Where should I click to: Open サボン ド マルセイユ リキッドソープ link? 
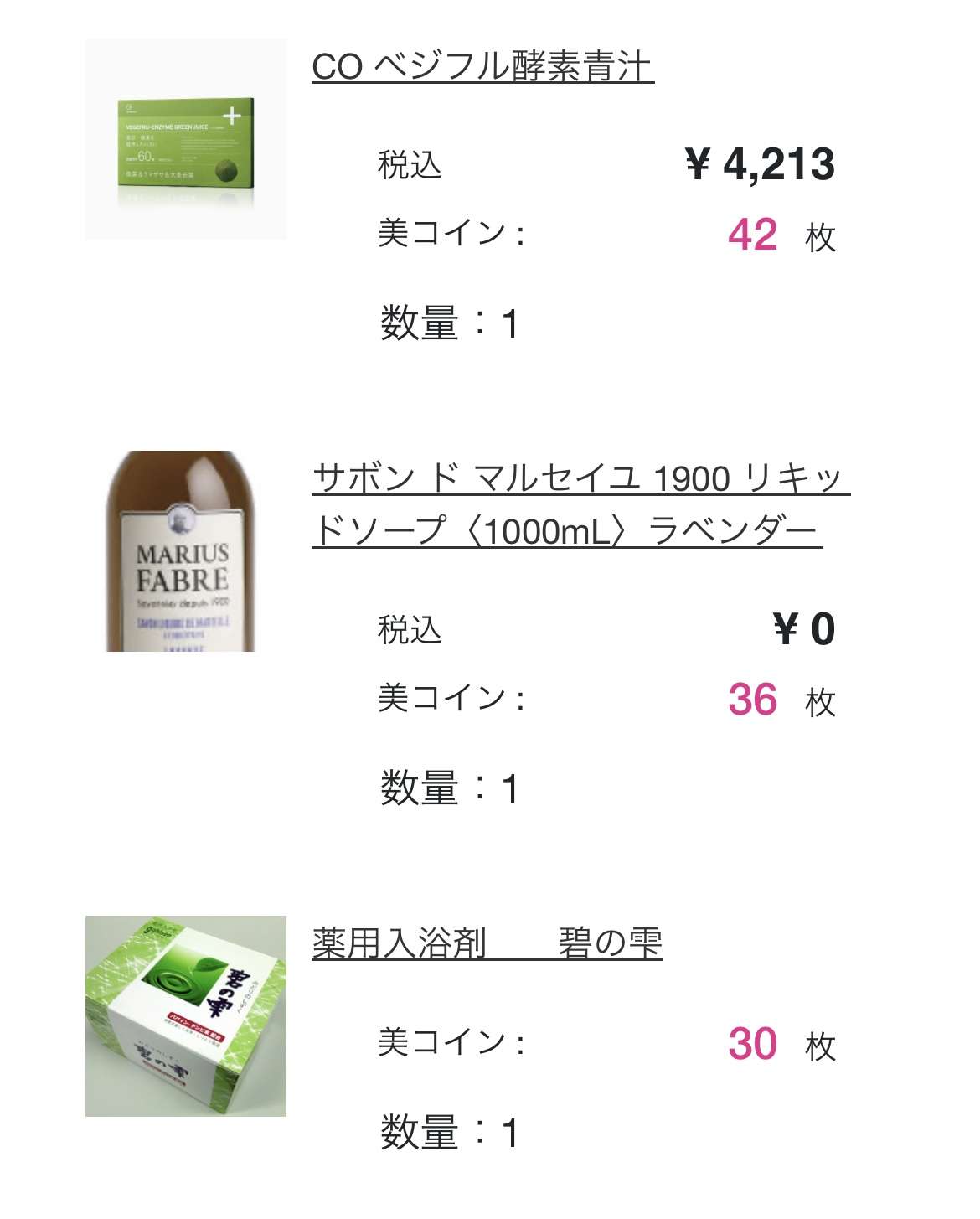point(580,504)
